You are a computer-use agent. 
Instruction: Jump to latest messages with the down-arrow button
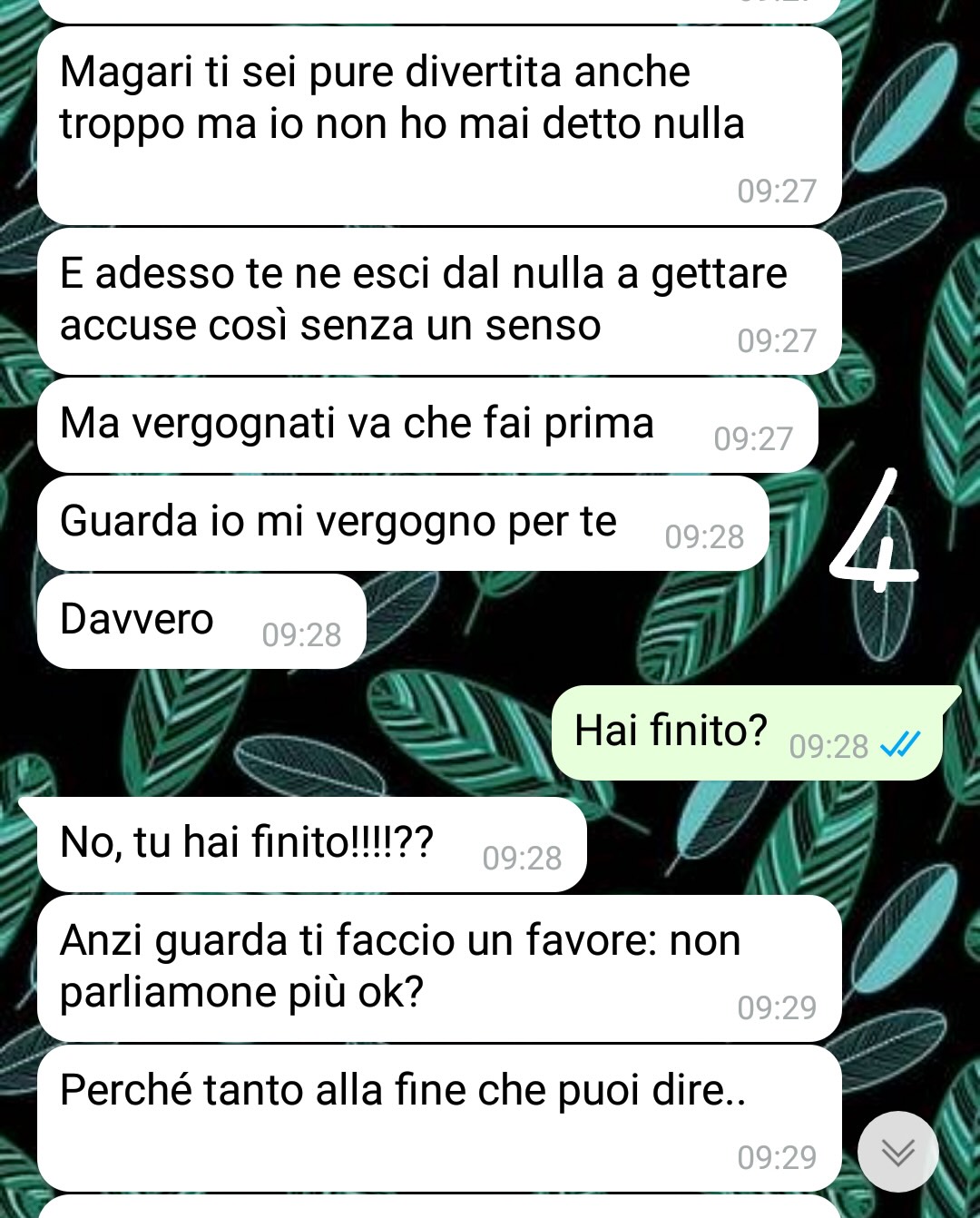(x=897, y=1151)
